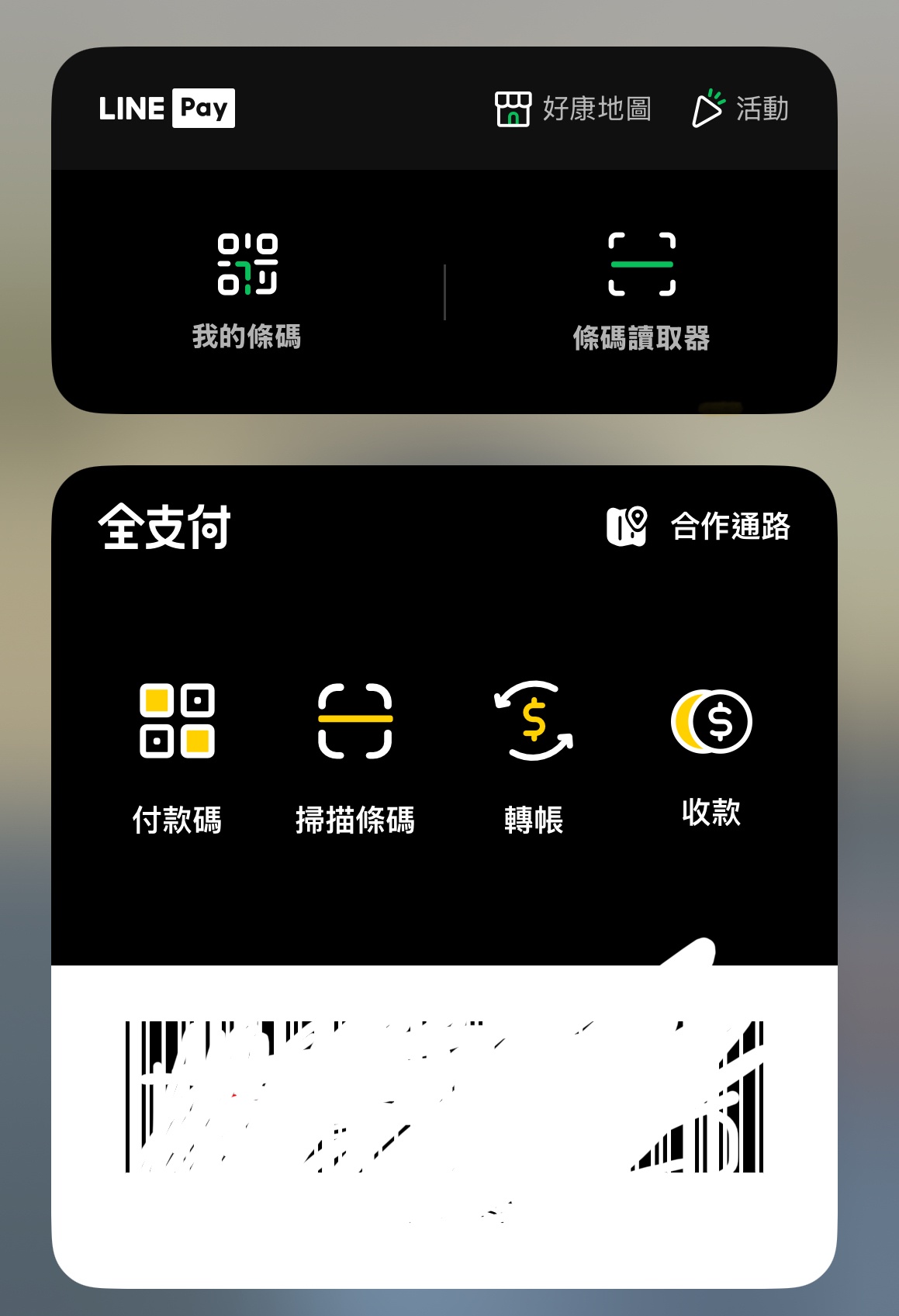The height and width of the screenshot is (1316, 899).
Task: Open 好康地圖 in LINE Pay widget
Action: (x=573, y=109)
